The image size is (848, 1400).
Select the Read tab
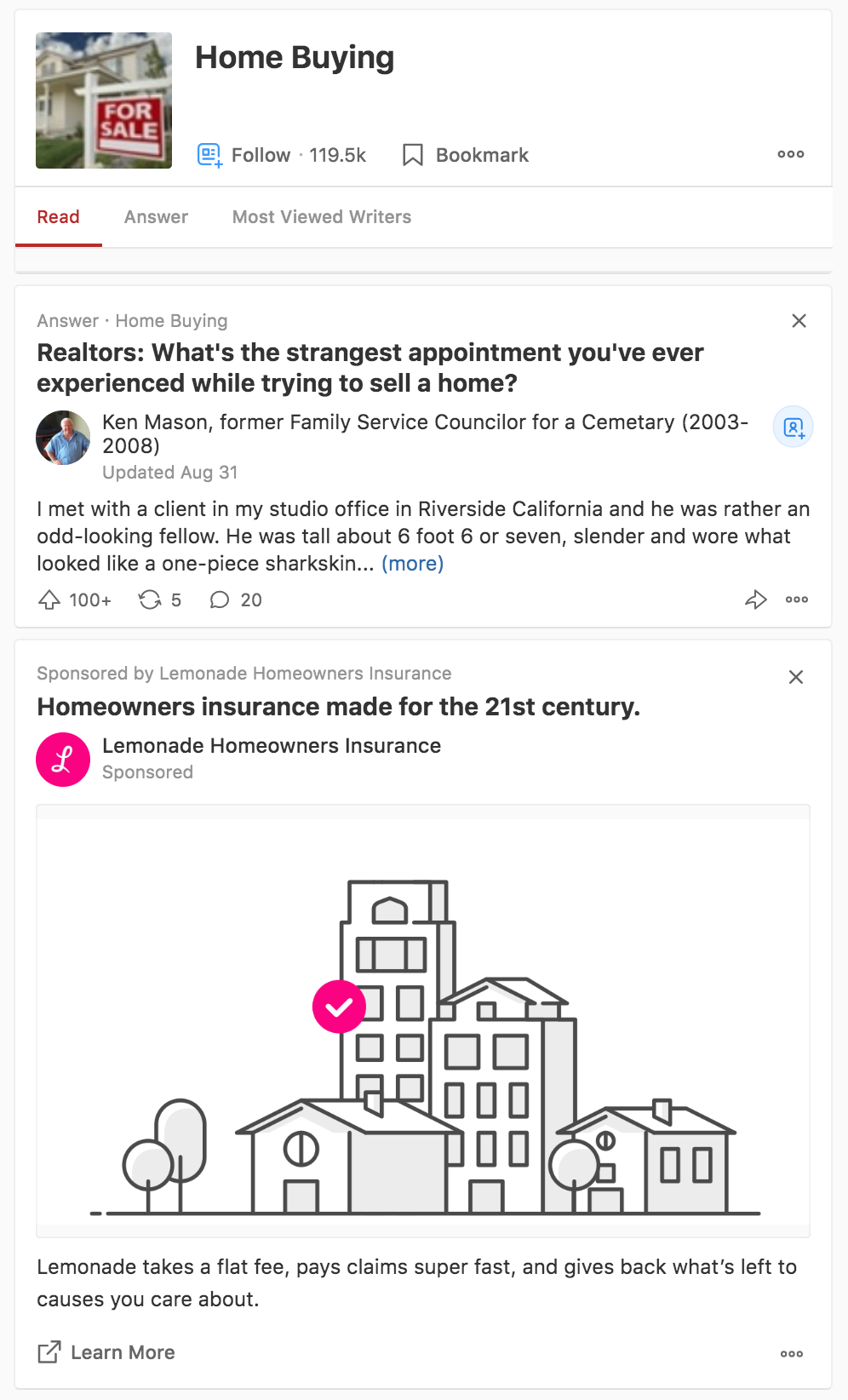58,217
